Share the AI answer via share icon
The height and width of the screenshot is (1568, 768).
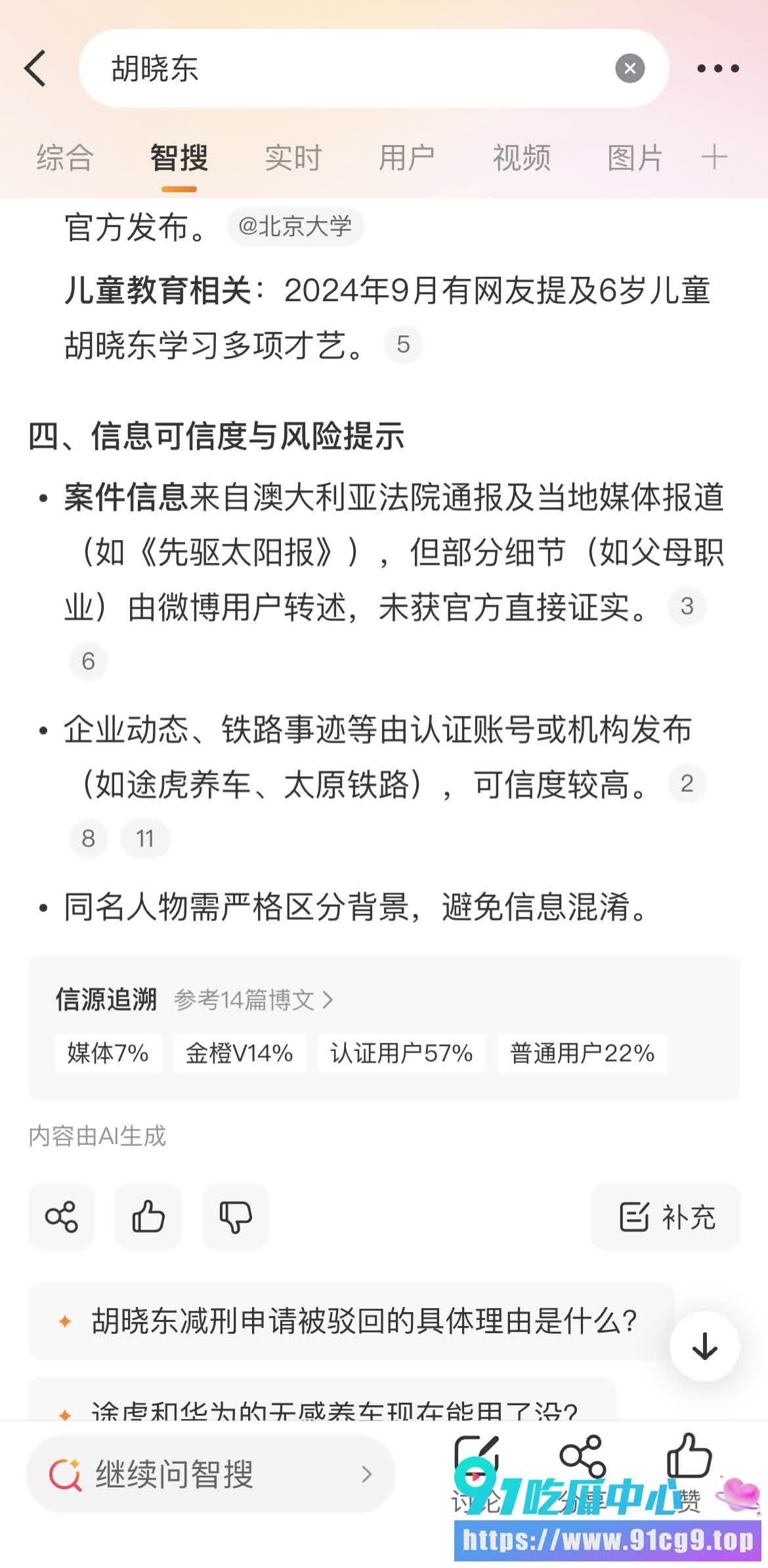61,1217
